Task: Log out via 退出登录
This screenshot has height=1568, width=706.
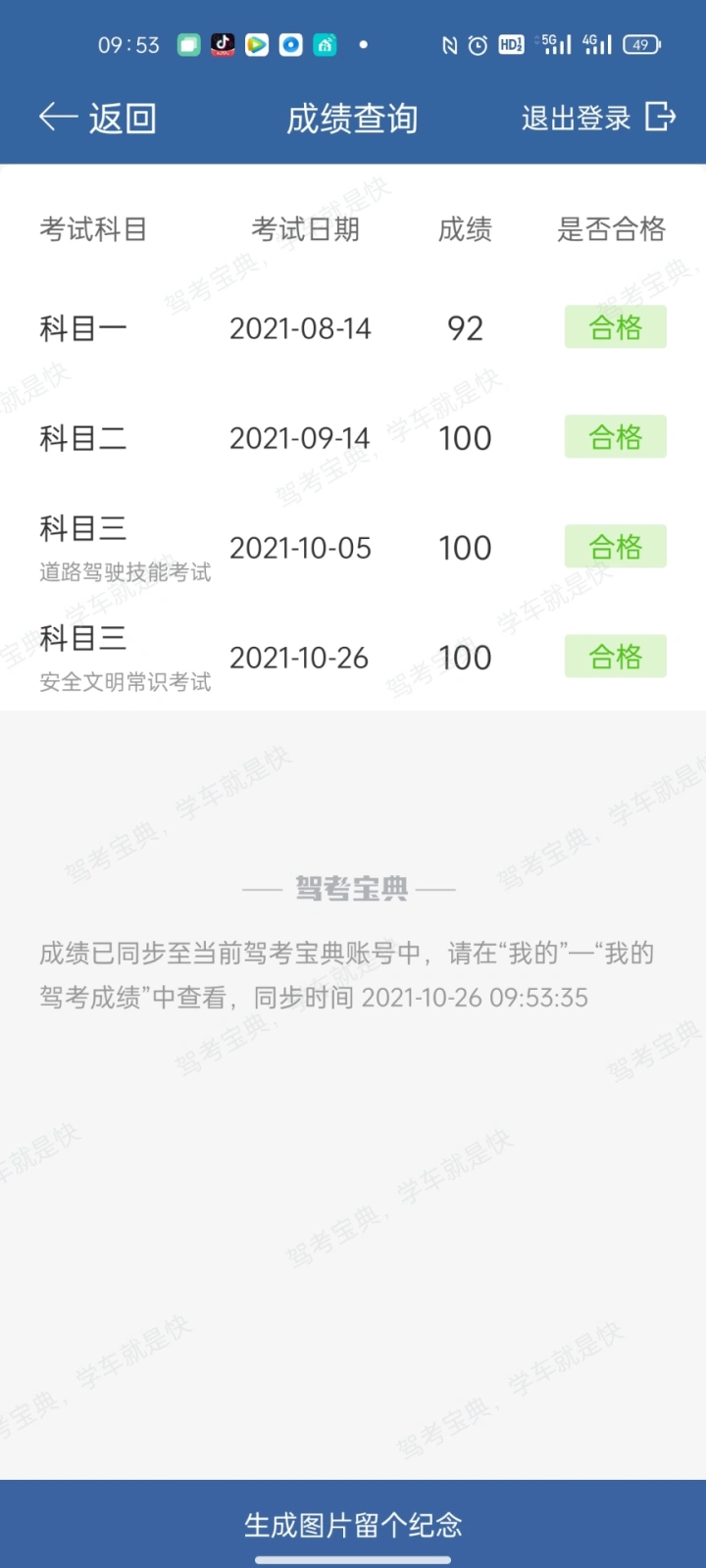Action: point(597,119)
